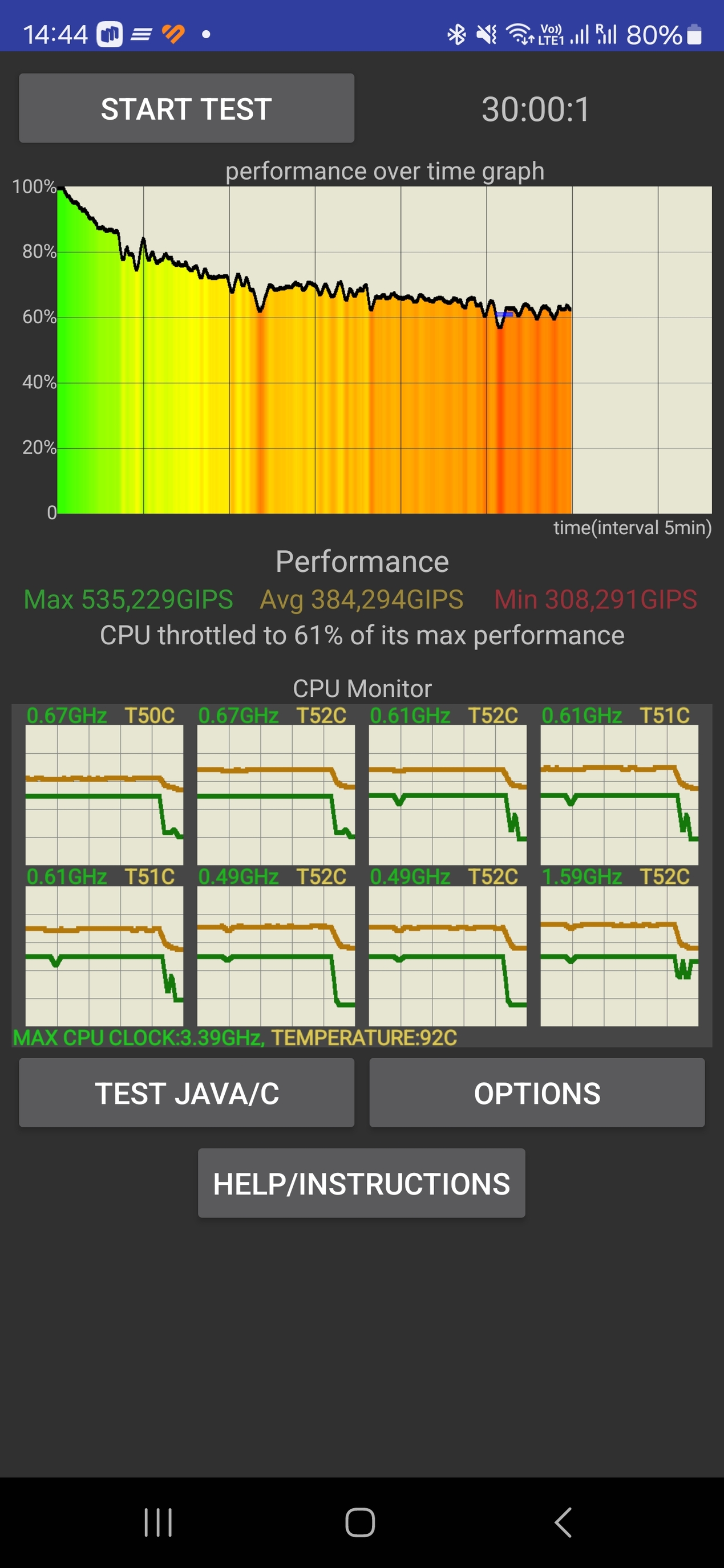724x1568 pixels.
Task: Open the OPTIONS menu
Action: (x=536, y=1092)
